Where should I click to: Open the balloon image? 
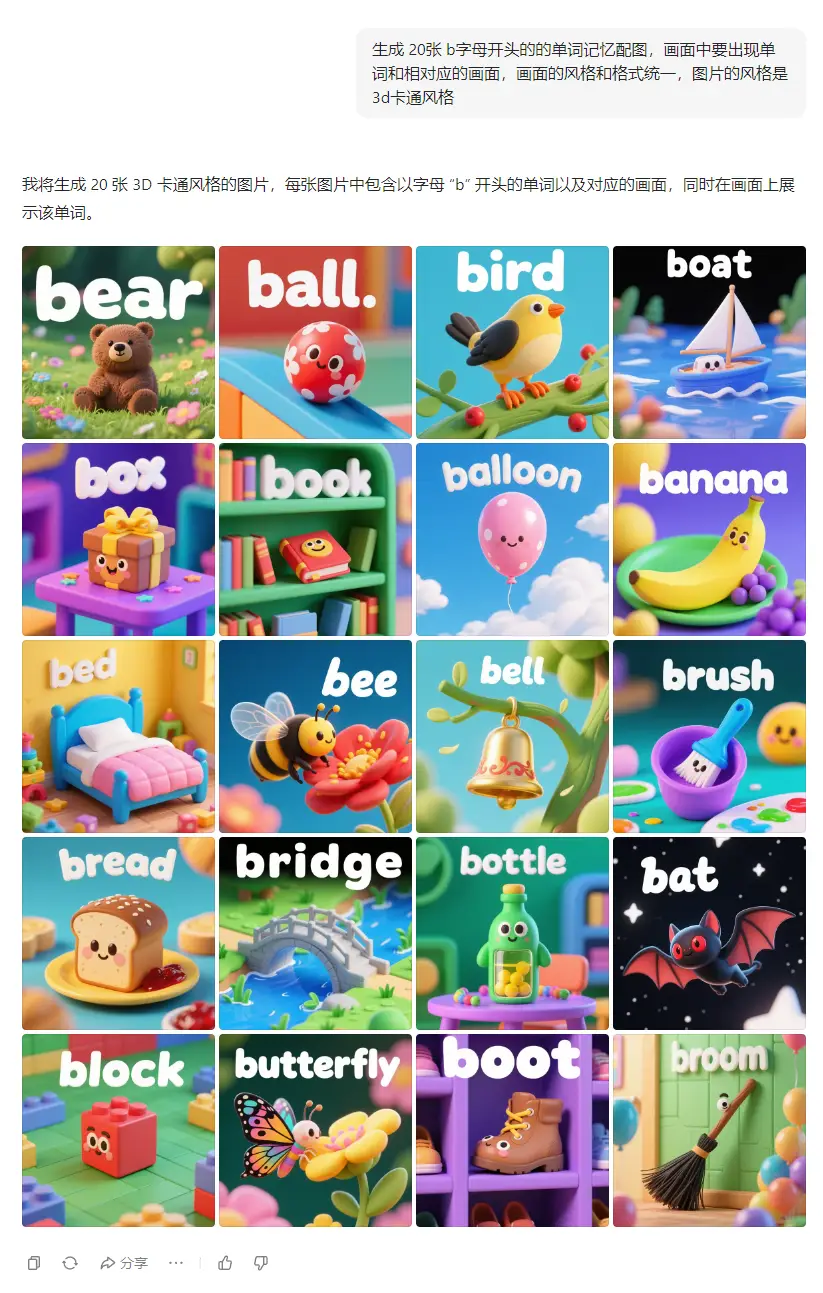pos(512,539)
